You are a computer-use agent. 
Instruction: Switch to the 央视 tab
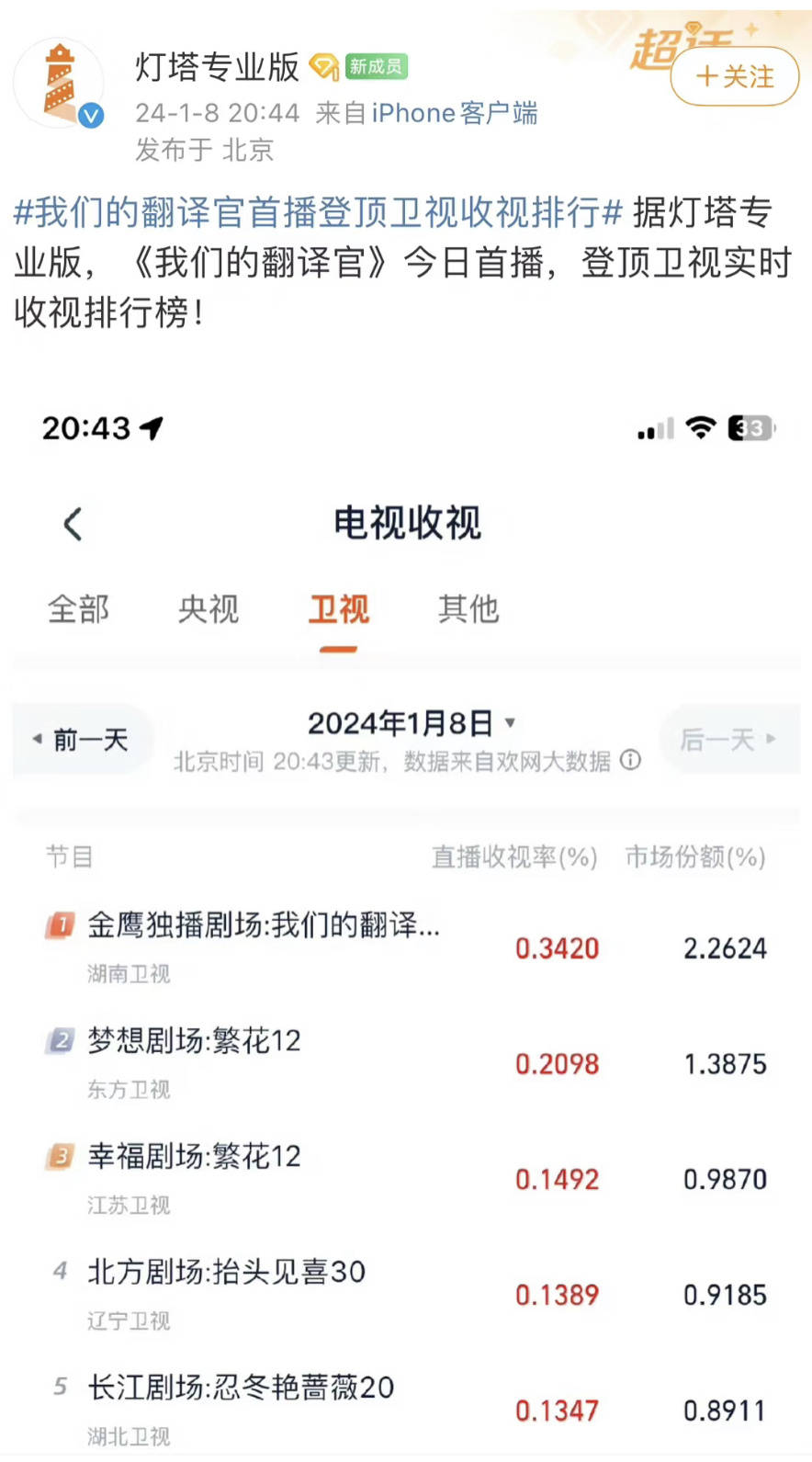pos(208,609)
